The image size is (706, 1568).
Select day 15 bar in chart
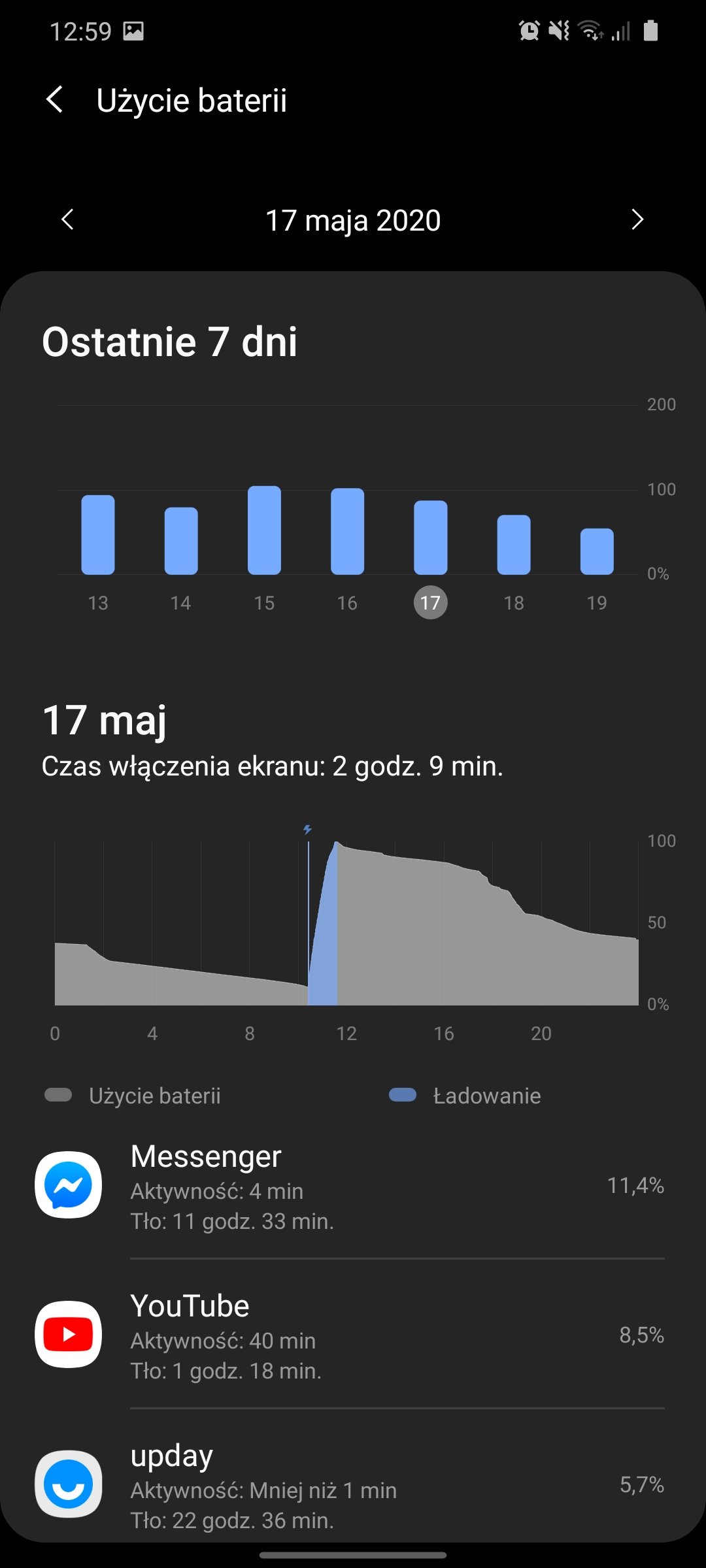coord(264,531)
